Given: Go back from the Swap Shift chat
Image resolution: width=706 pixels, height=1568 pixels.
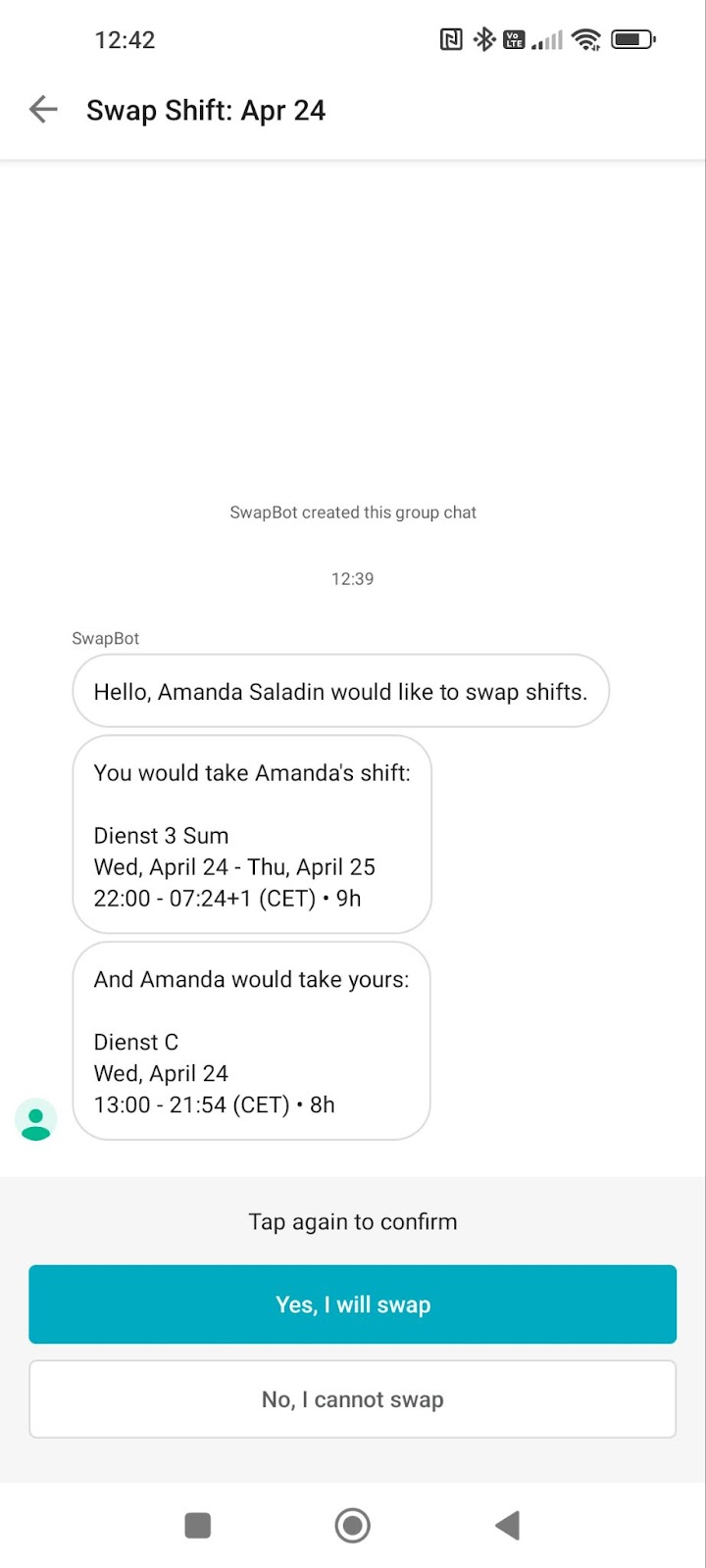Looking at the screenshot, I should pyautogui.click(x=43, y=110).
